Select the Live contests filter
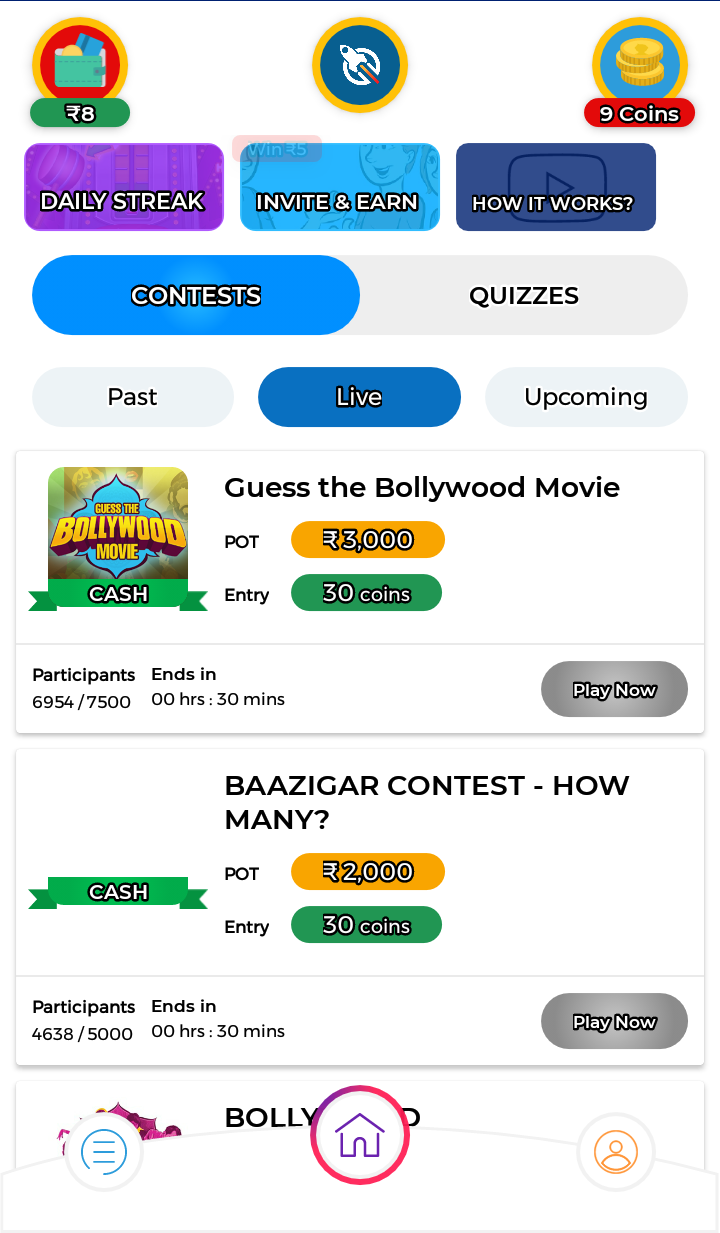Viewport: 720px width, 1233px height. tap(359, 397)
